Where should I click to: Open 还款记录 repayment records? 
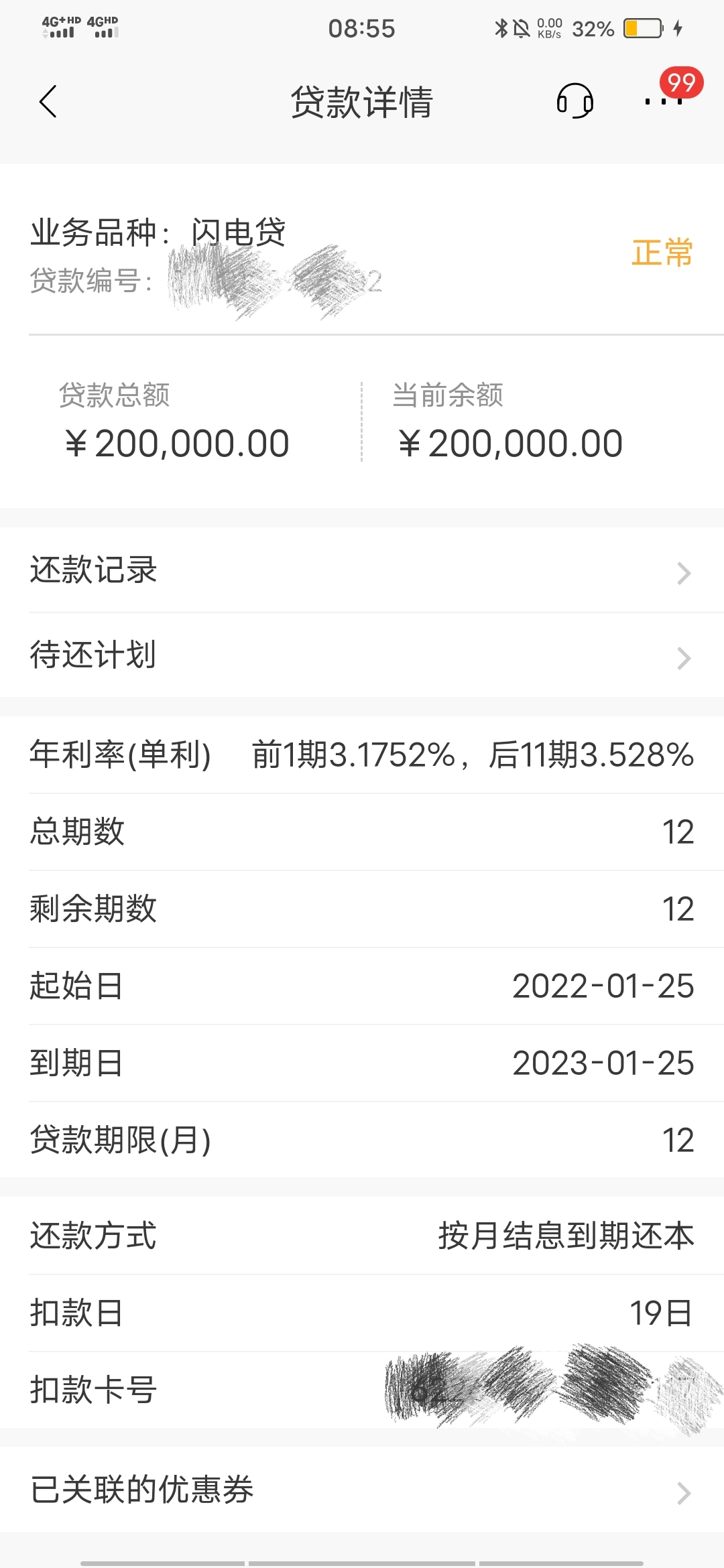[362, 570]
